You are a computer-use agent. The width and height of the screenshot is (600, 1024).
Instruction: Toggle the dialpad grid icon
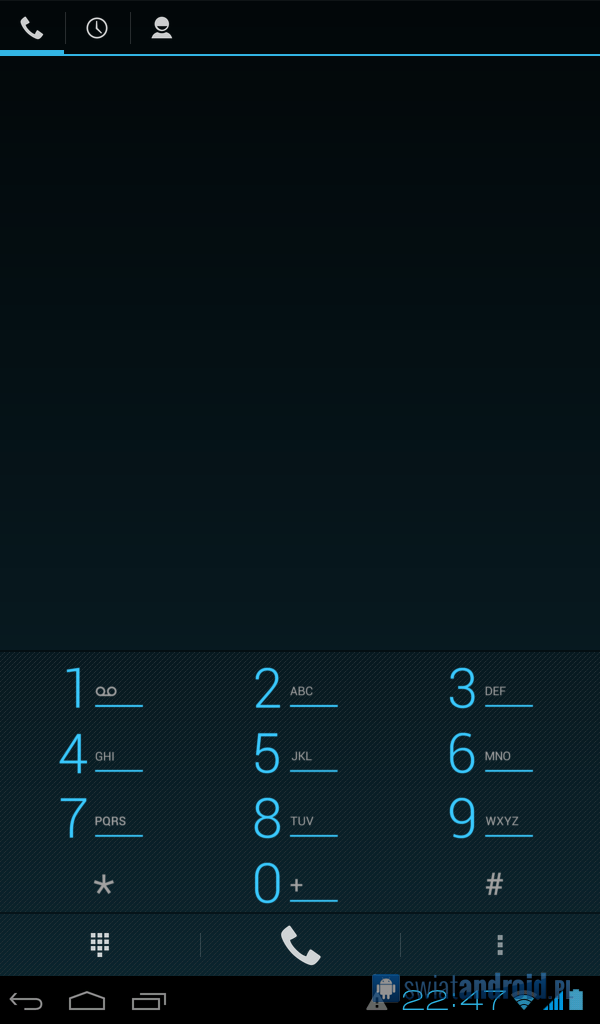click(99, 944)
